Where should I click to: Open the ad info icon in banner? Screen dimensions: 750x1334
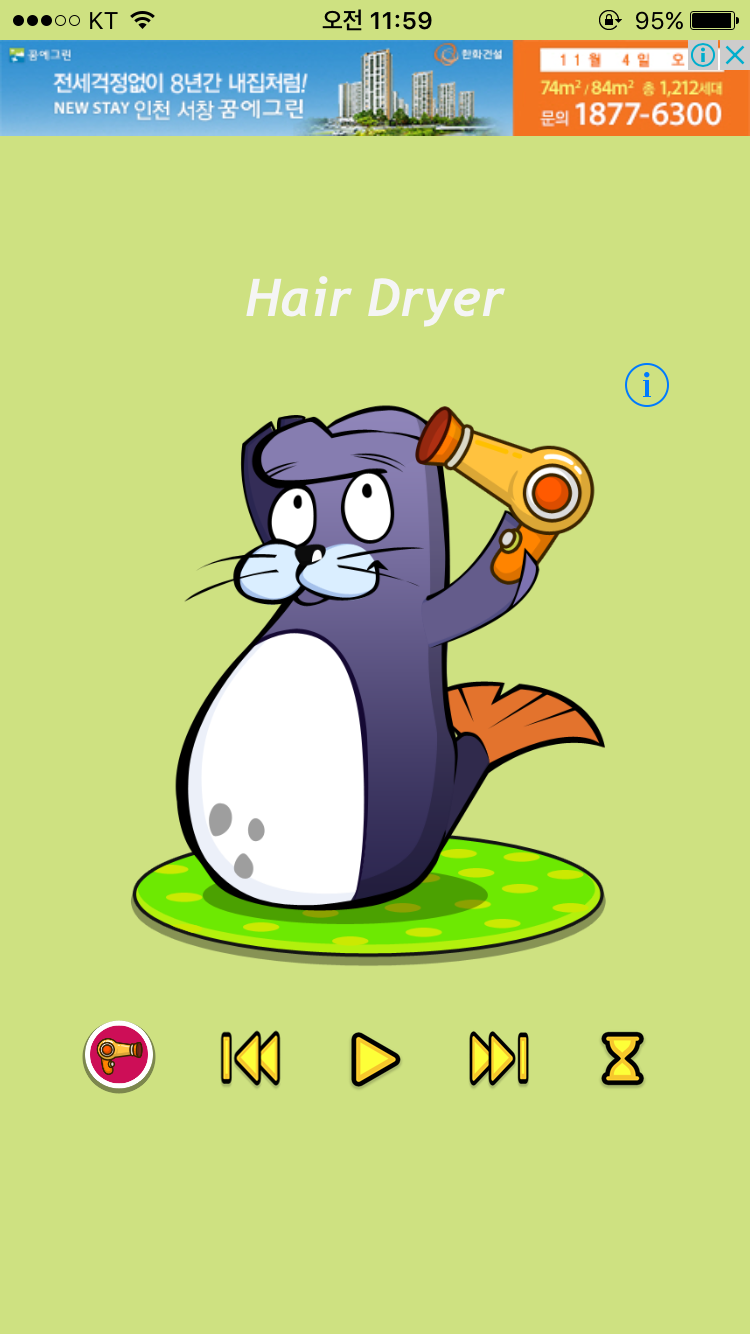(x=704, y=55)
